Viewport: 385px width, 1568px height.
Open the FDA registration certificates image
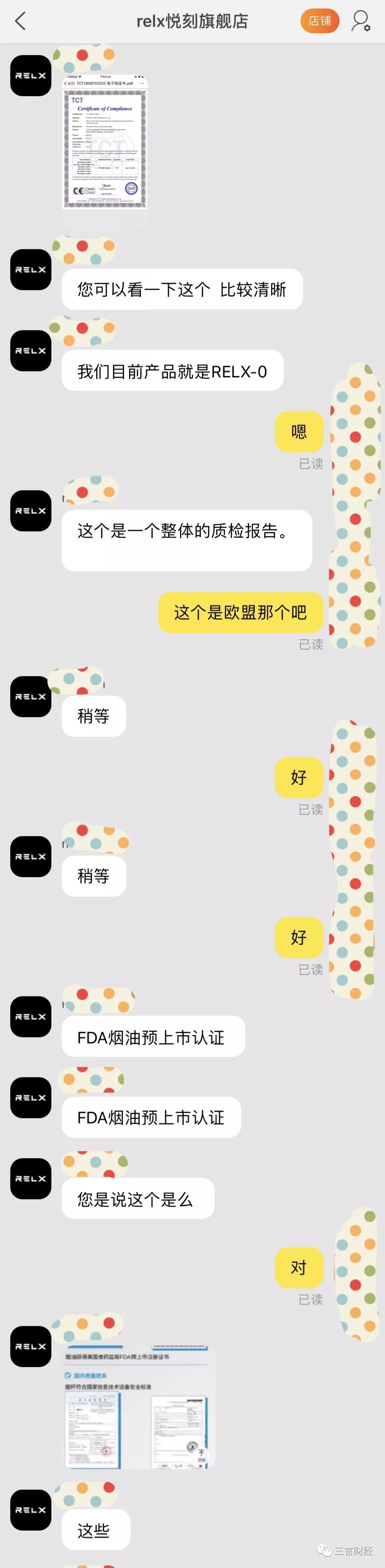click(x=137, y=1406)
